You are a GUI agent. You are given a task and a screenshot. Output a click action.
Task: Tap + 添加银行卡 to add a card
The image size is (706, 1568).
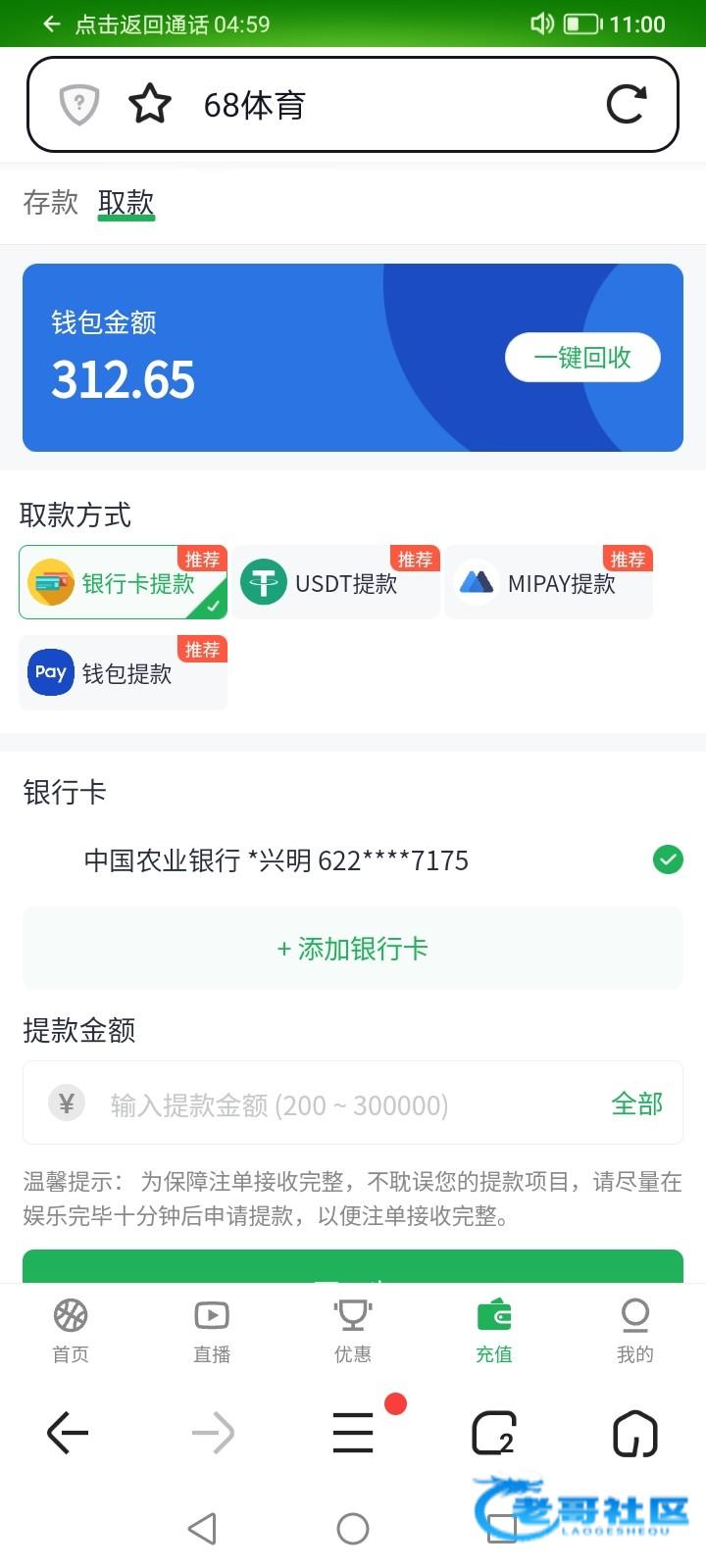point(353,949)
